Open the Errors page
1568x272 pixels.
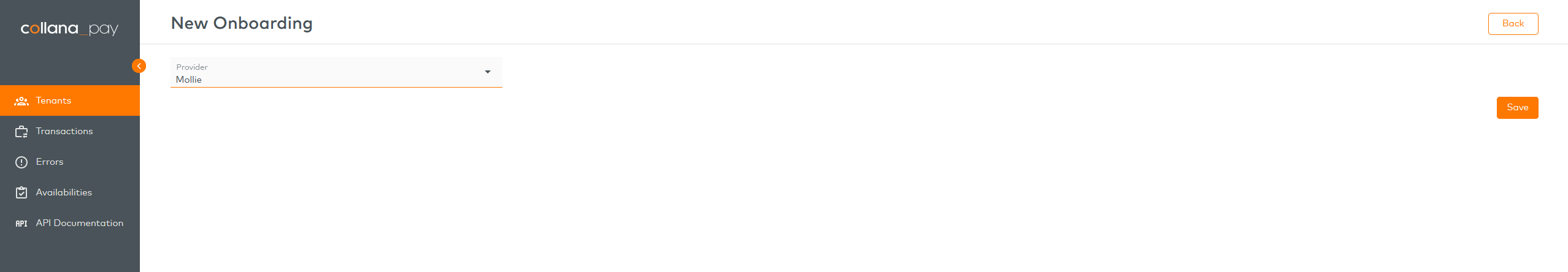pyautogui.click(x=49, y=162)
